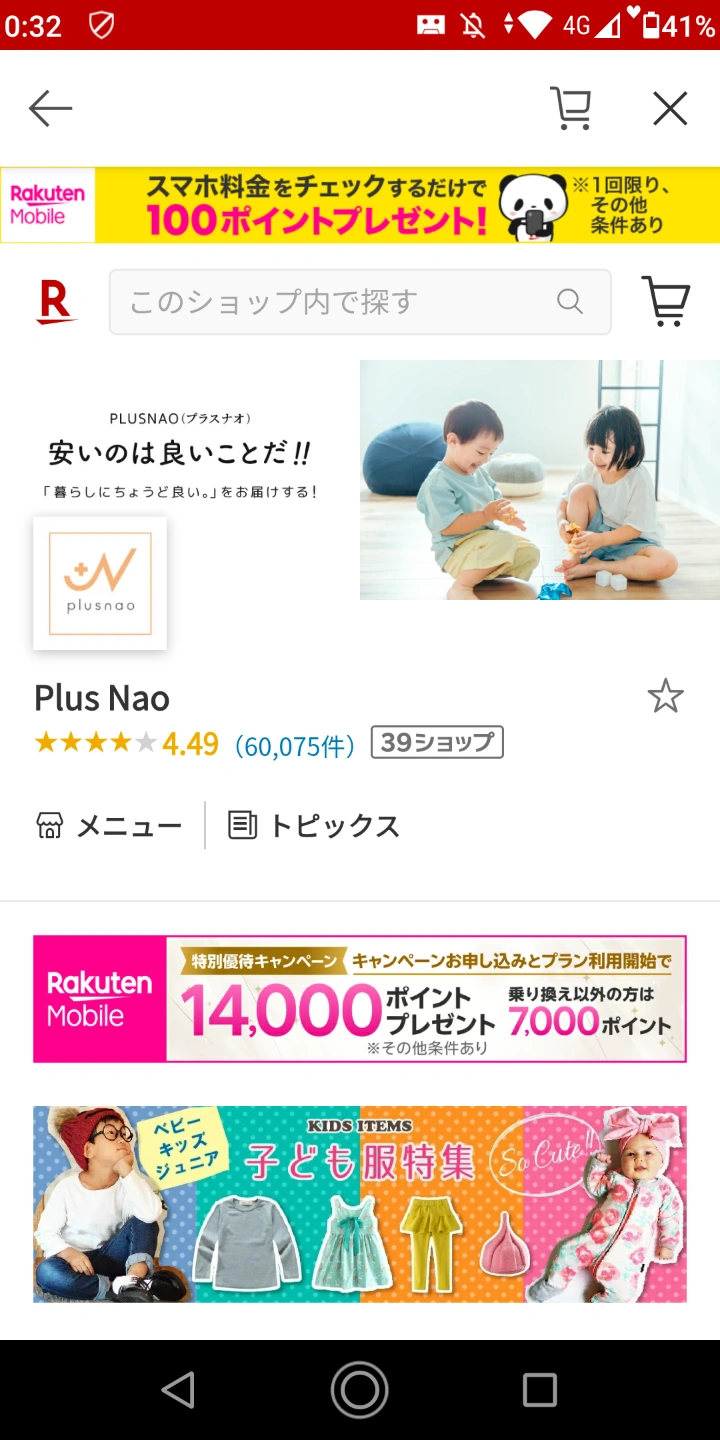Search within this shop
This screenshot has width=720, height=1440.
pos(340,301)
